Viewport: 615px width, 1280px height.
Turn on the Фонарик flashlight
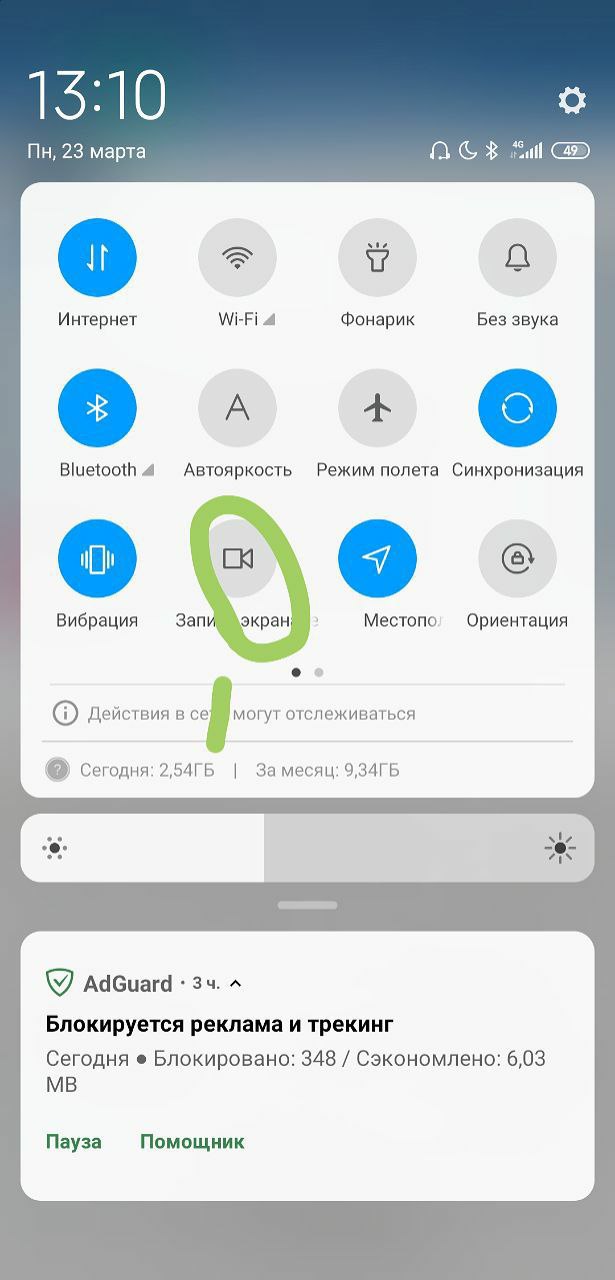[x=377, y=258]
